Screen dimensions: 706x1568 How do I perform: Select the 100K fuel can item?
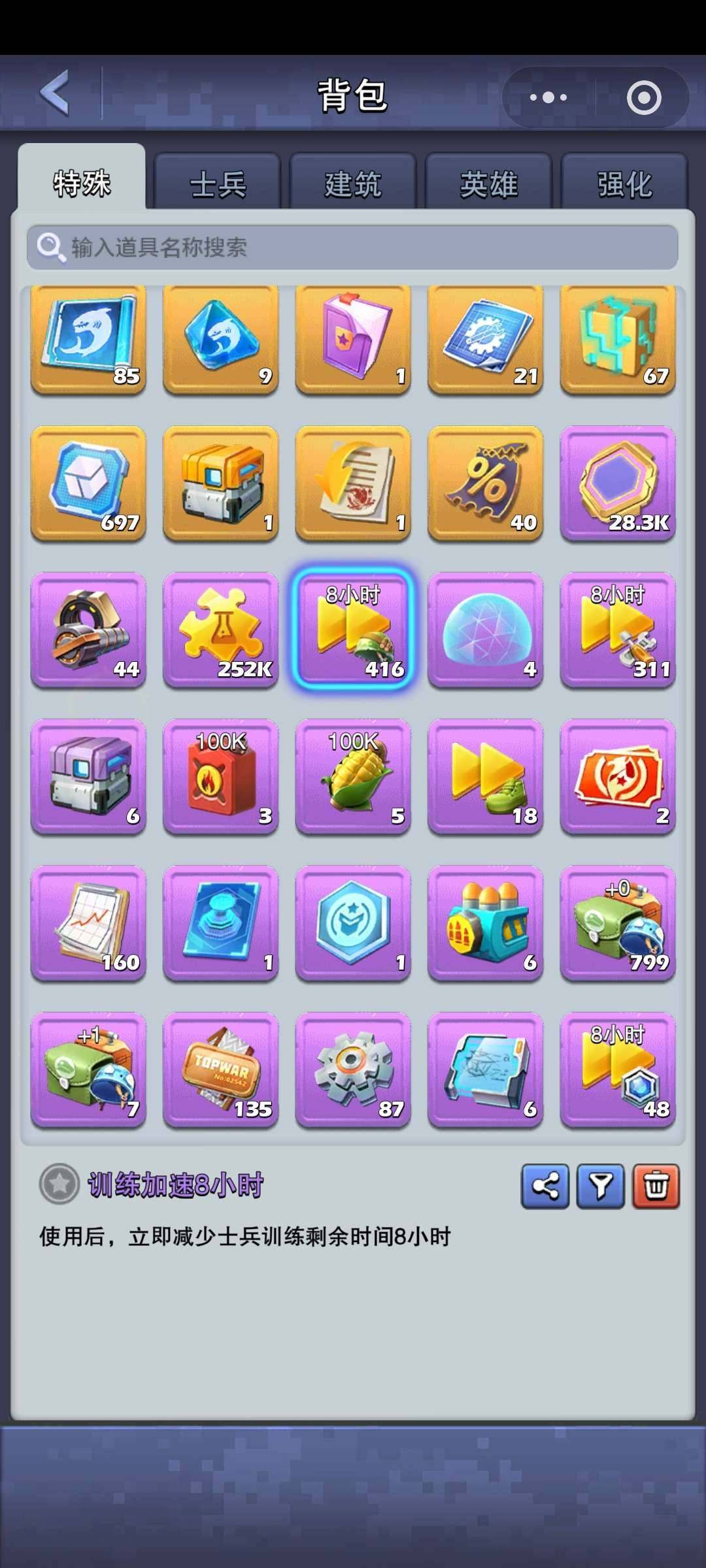(x=221, y=777)
